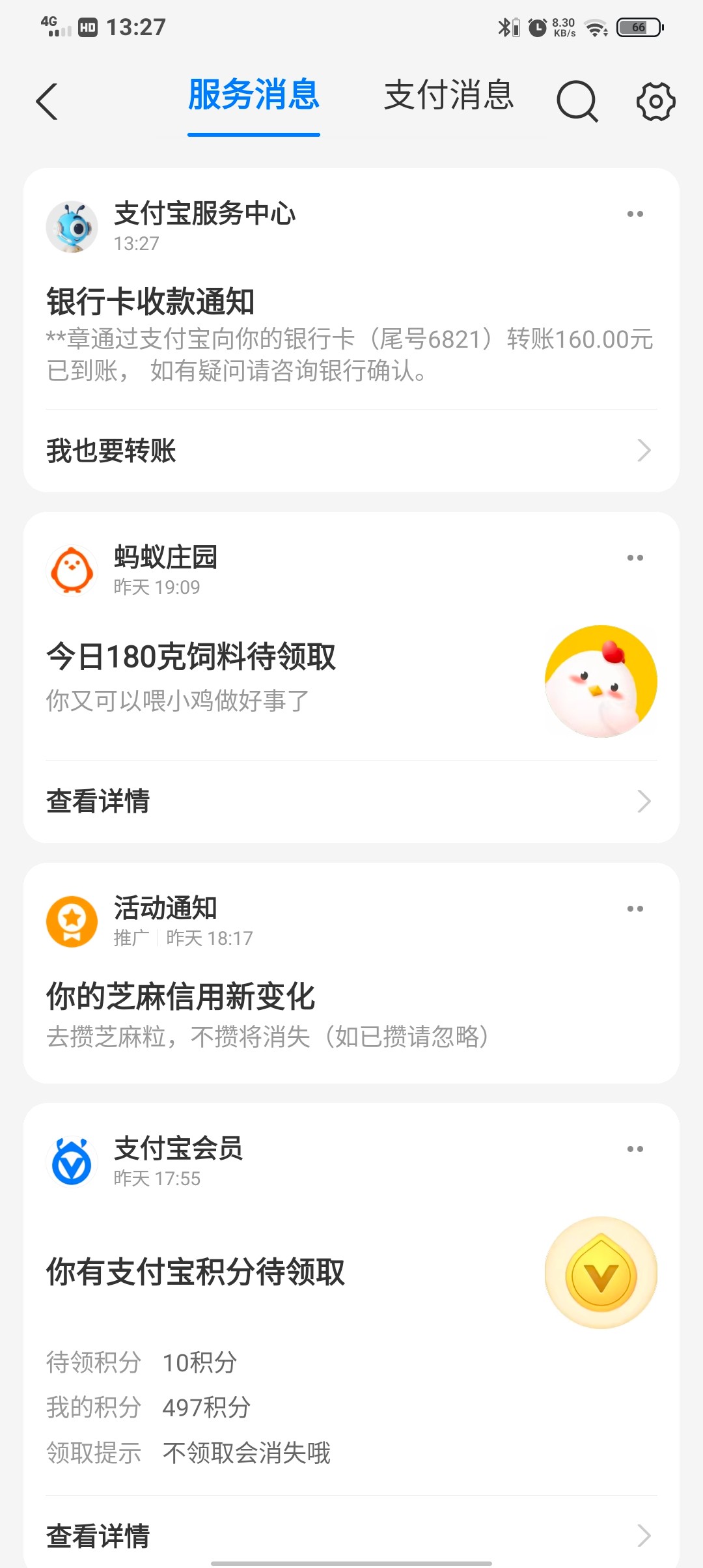Screen dimensions: 703x1568
Task: Tap 我也要转账 to transfer money
Action: coord(350,451)
